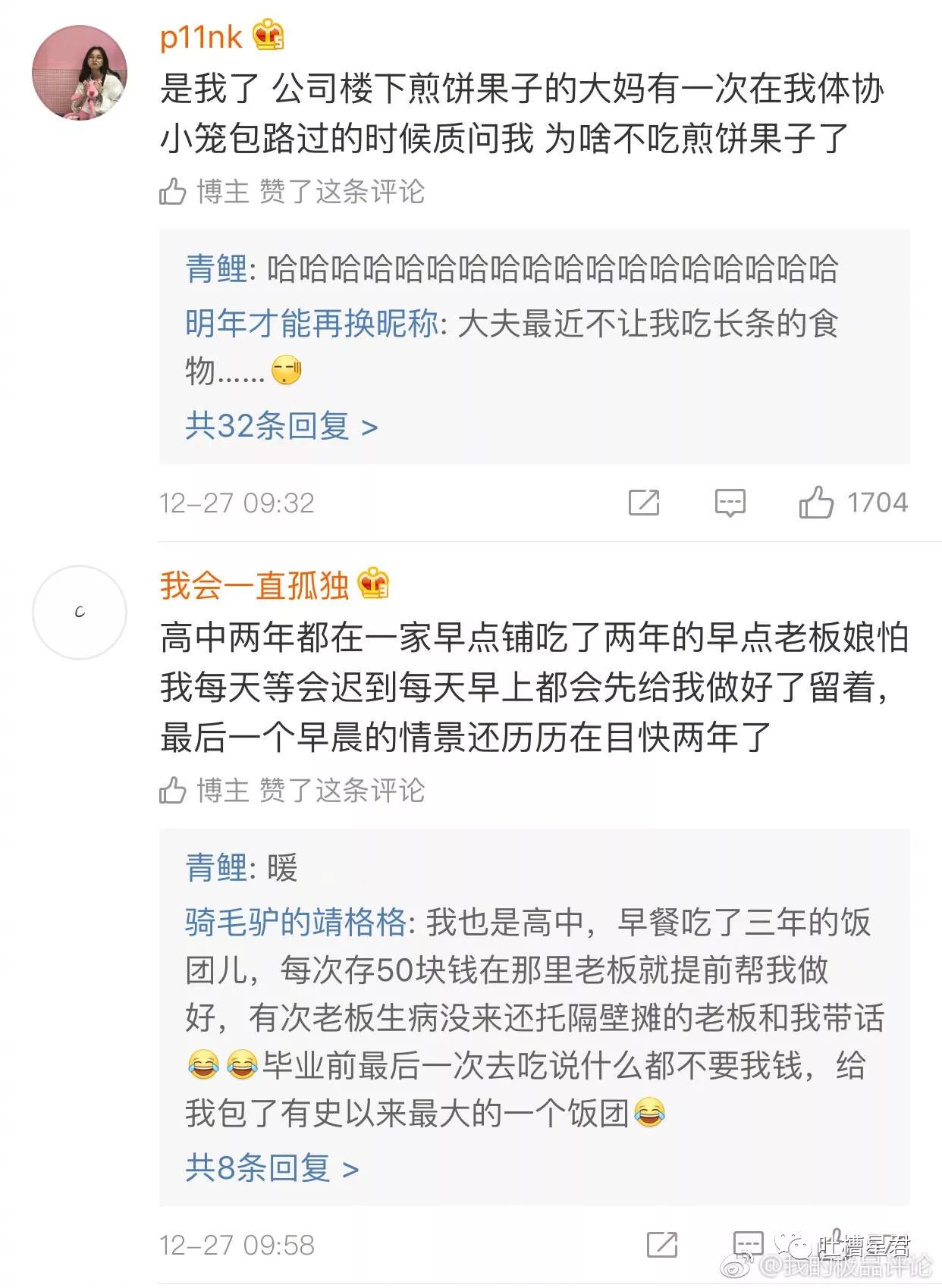
Task: Like p11nk's comment with 1704 likes
Action: point(817,503)
